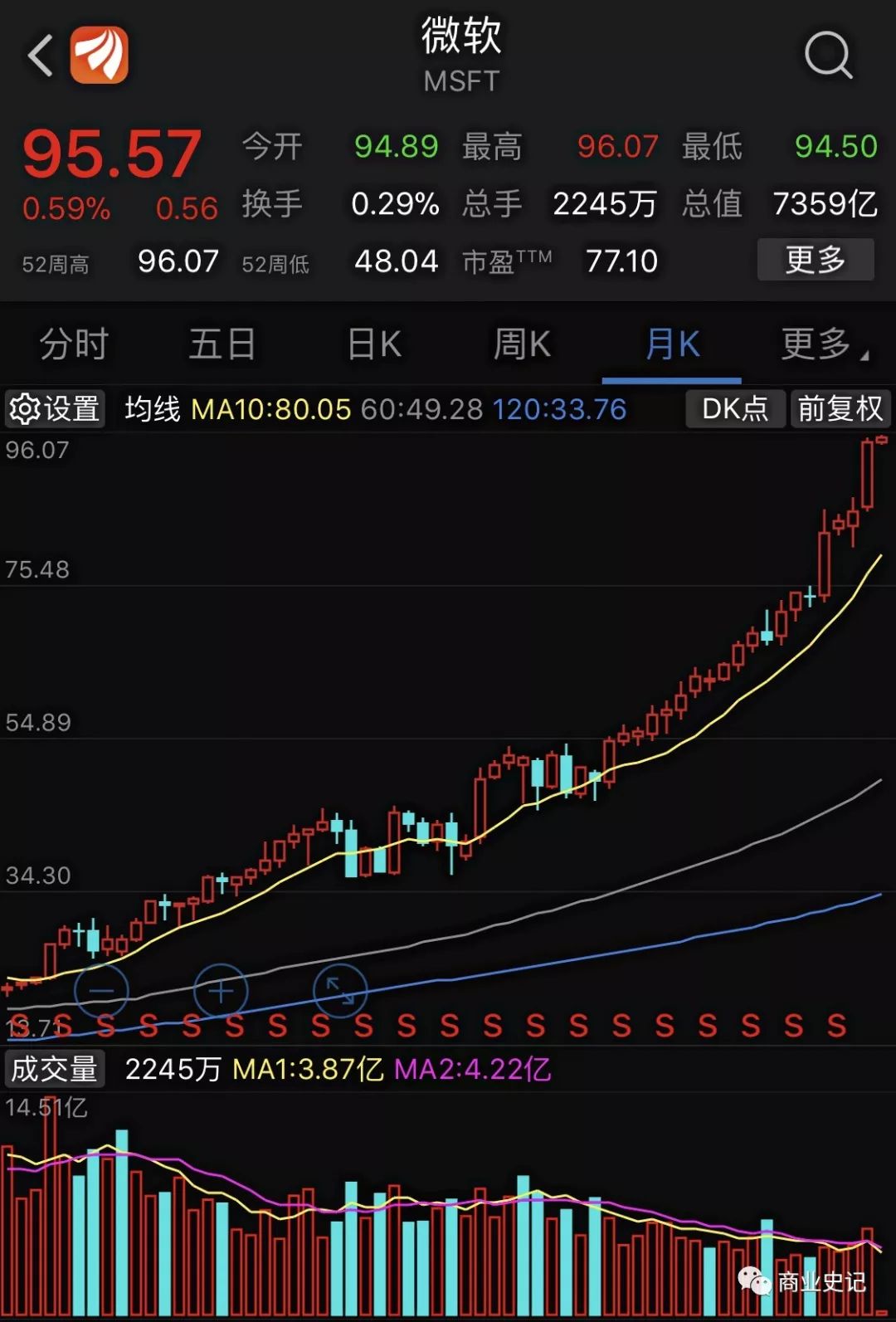
Task: Show more quote details with 更多 button
Action: (815, 260)
